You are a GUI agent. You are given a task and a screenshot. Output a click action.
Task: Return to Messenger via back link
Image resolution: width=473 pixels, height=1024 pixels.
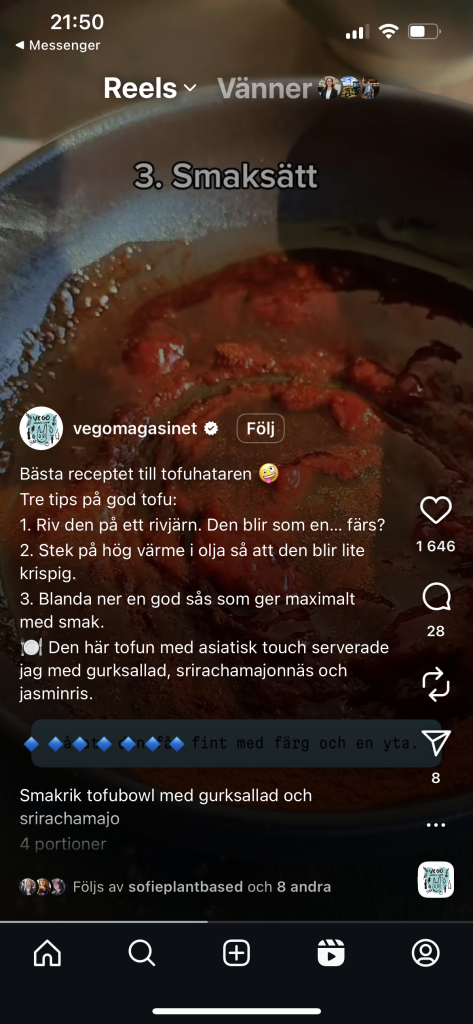coord(57,45)
